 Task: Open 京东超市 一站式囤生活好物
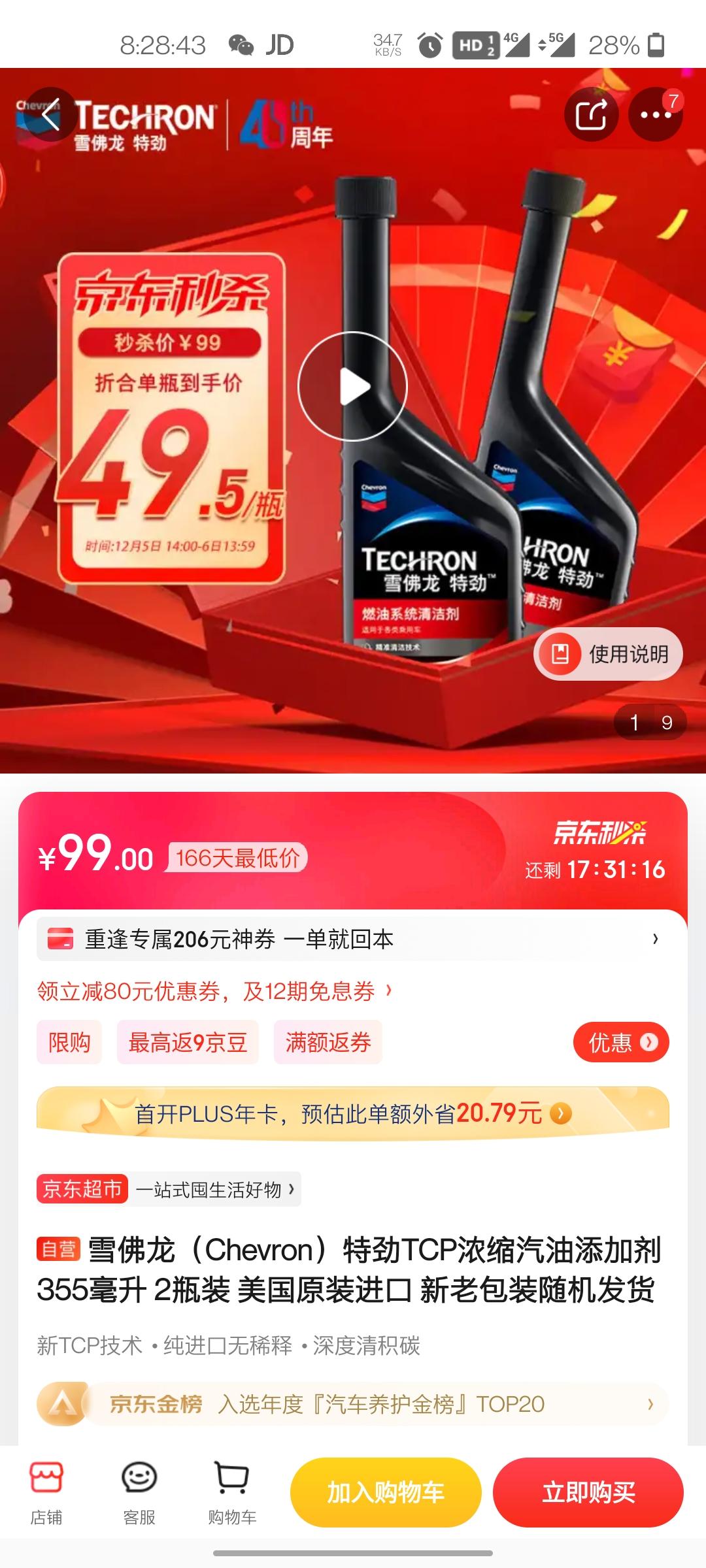click(169, 1189)
